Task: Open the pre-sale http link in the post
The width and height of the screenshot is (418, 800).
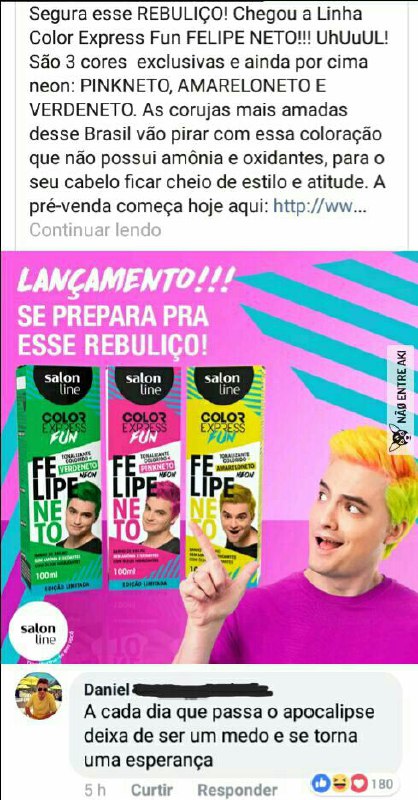Action: click(x=320, y=206)
